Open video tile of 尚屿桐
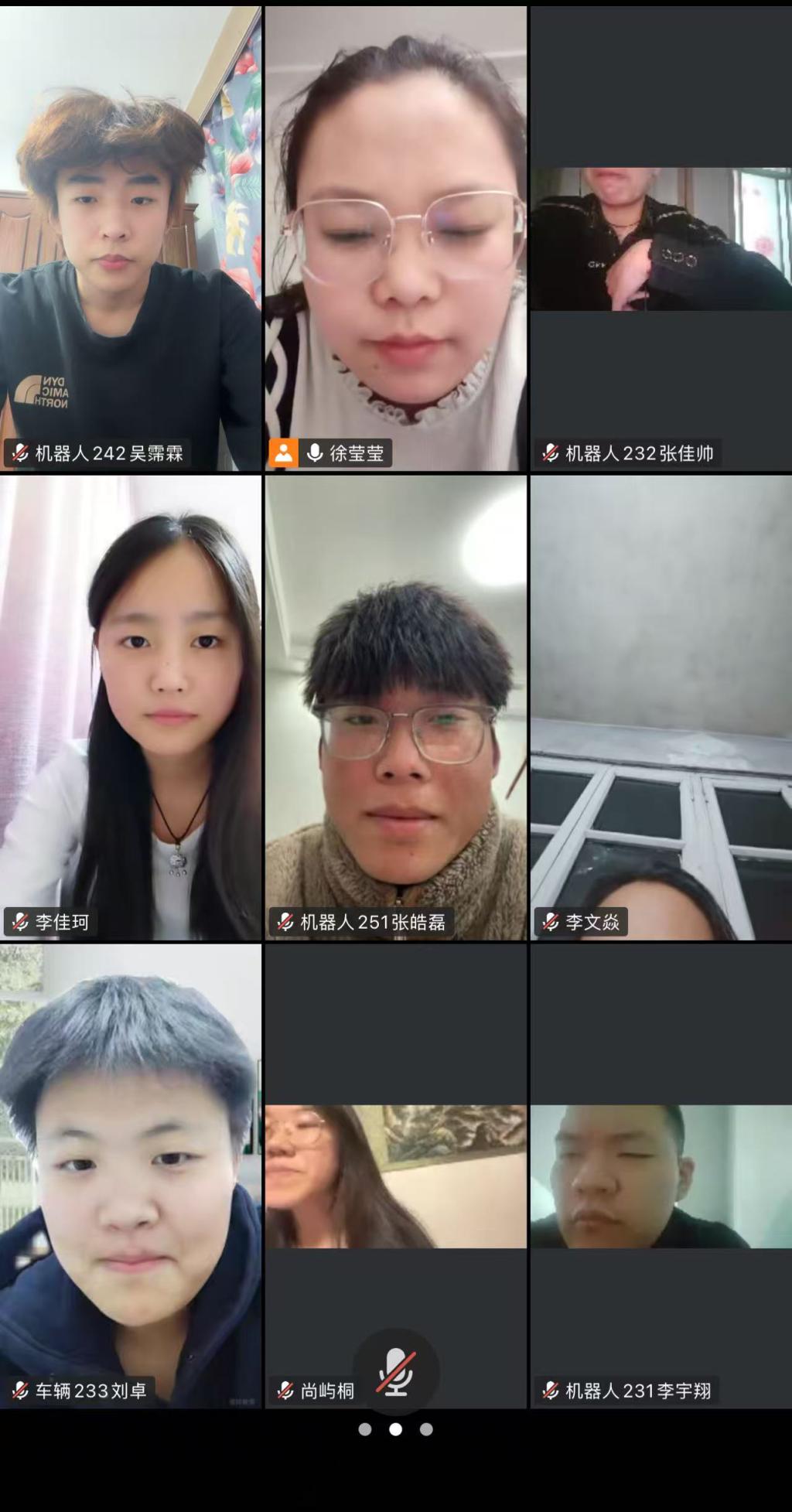This screenshot has width=792, height=1512. tap(396, 1176)
